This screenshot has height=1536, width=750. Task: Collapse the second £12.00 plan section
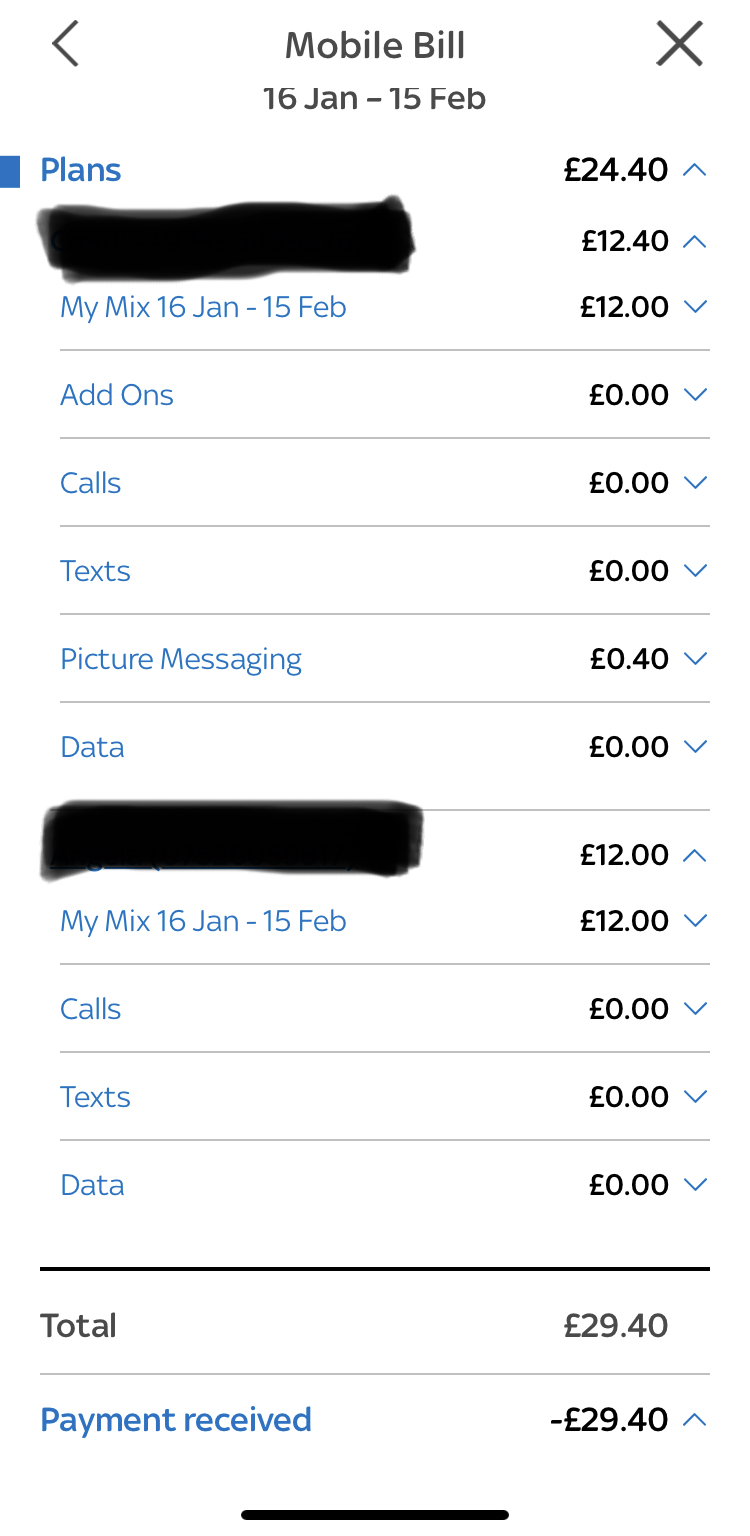tap(695, 855)
